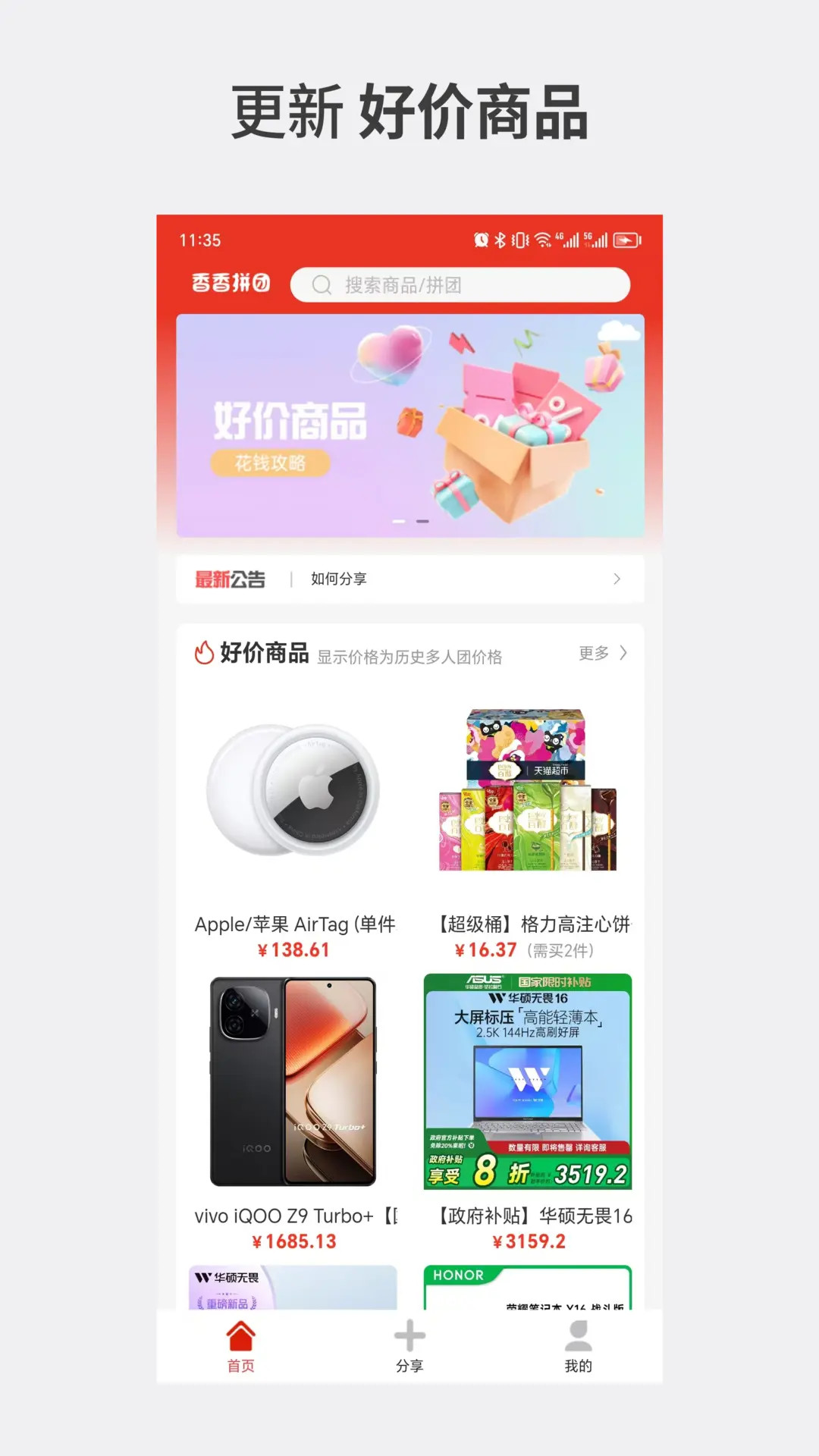This screenshot has height=1456, width=819.
Task: Tap the alarm clock status icon
Action: [x=481, y=240]
